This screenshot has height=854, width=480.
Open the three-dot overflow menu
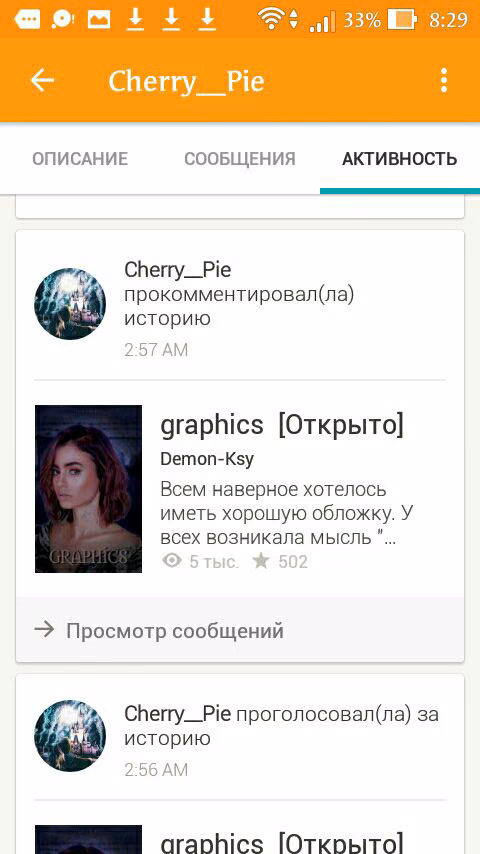(x=444, y=81)
